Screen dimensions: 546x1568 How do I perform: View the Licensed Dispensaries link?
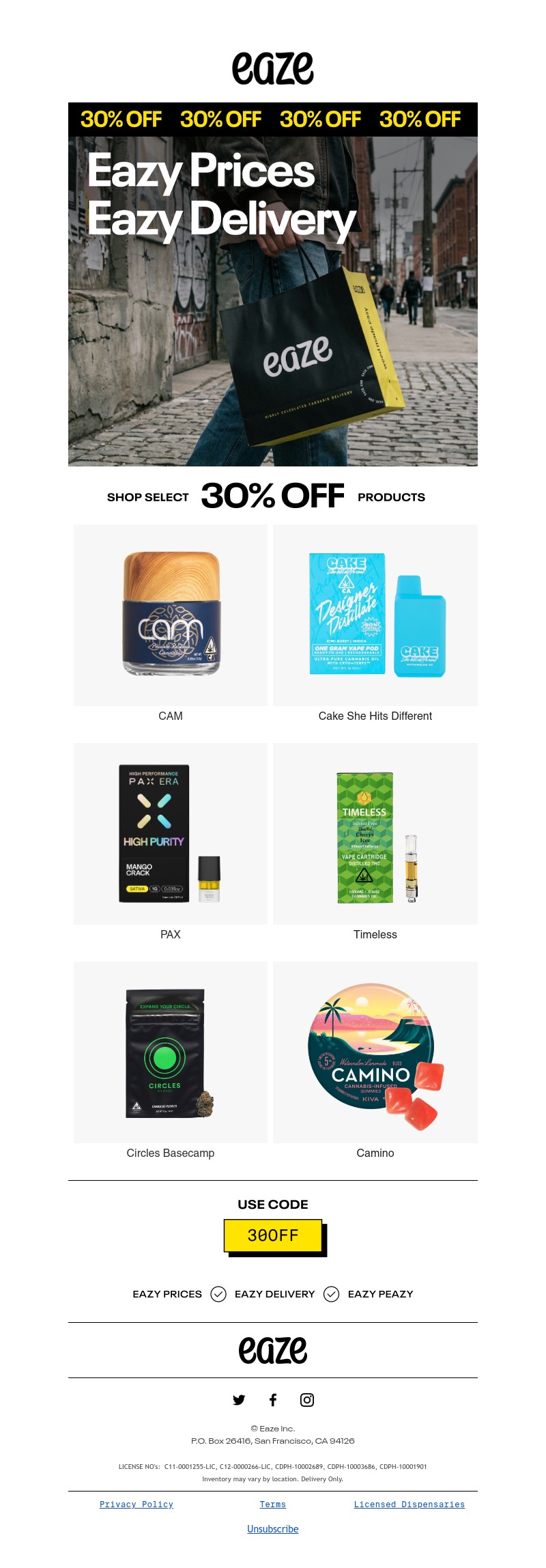click(409, 1504)
